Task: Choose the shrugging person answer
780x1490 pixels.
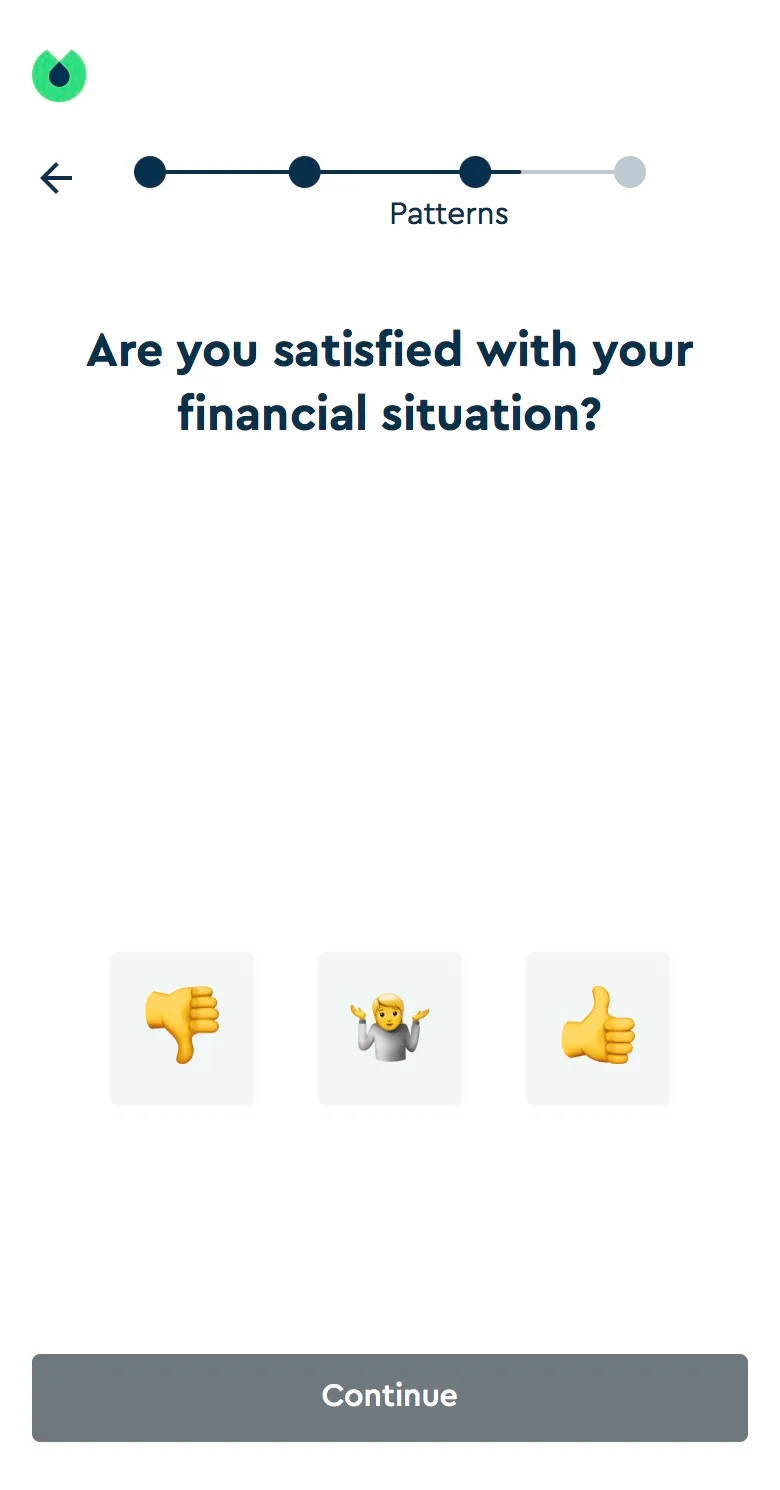Action: 390,1028
